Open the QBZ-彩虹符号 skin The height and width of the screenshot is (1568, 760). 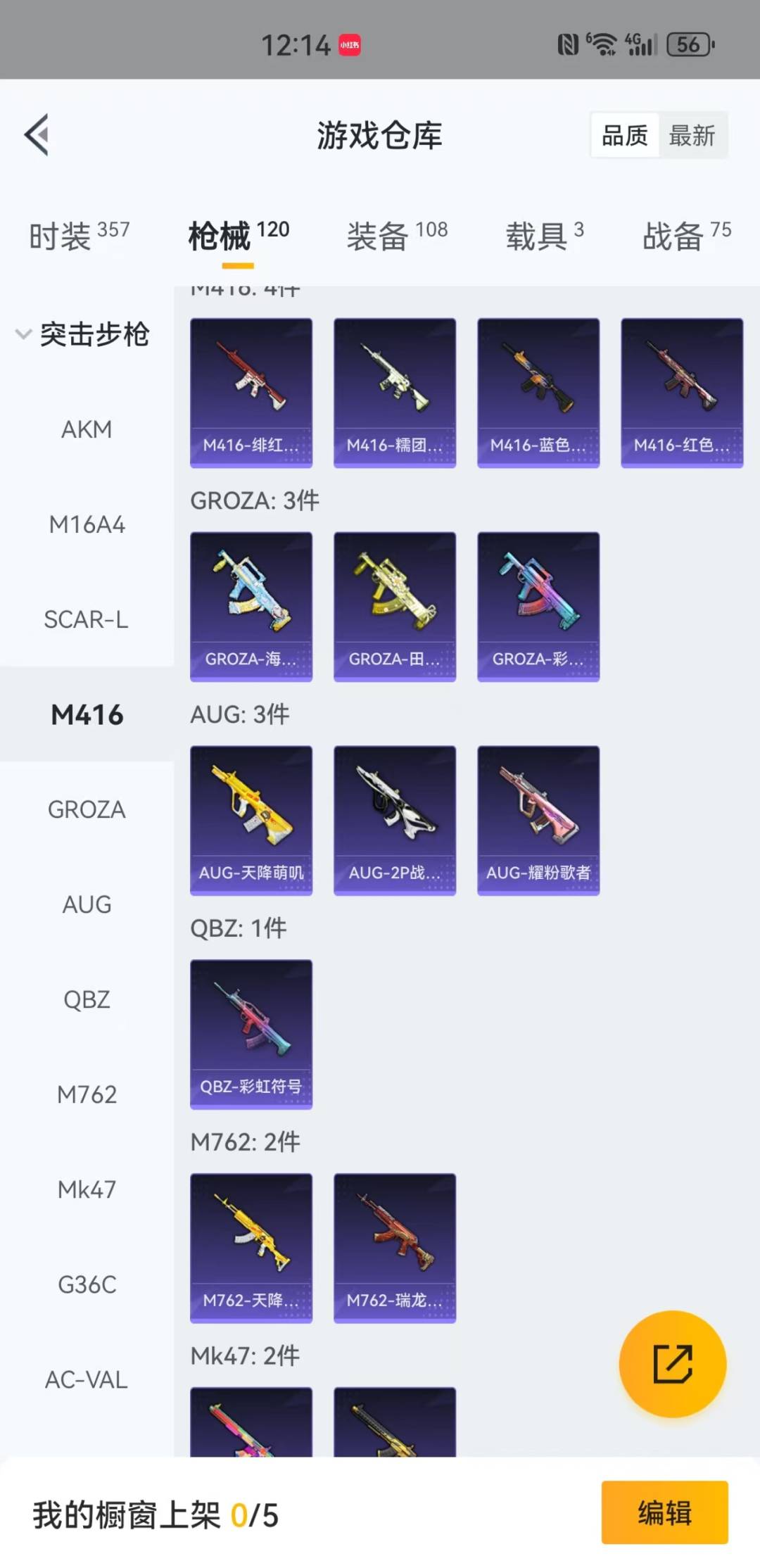[251, 1034]
